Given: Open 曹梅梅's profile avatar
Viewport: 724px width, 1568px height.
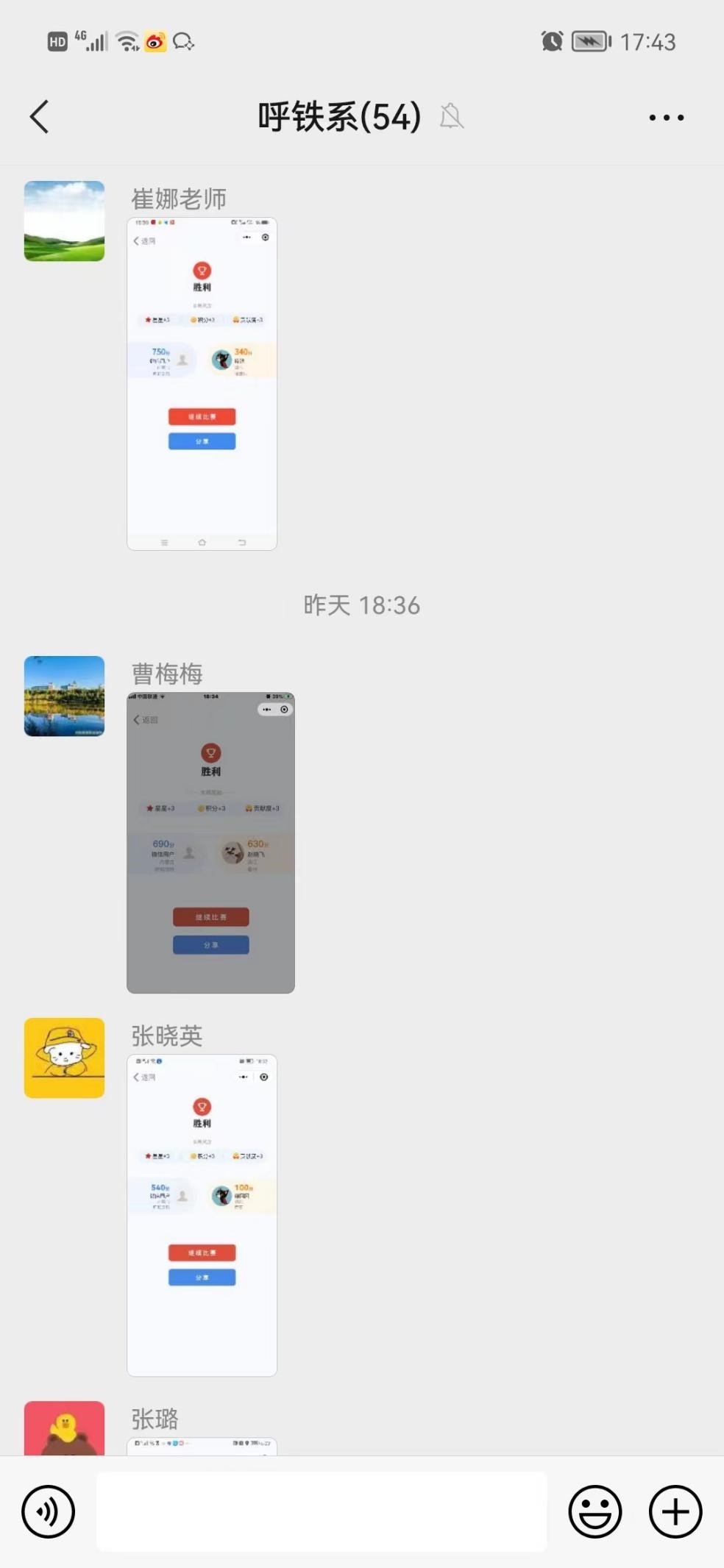Looking at the screenshot, I should (64, 696).
